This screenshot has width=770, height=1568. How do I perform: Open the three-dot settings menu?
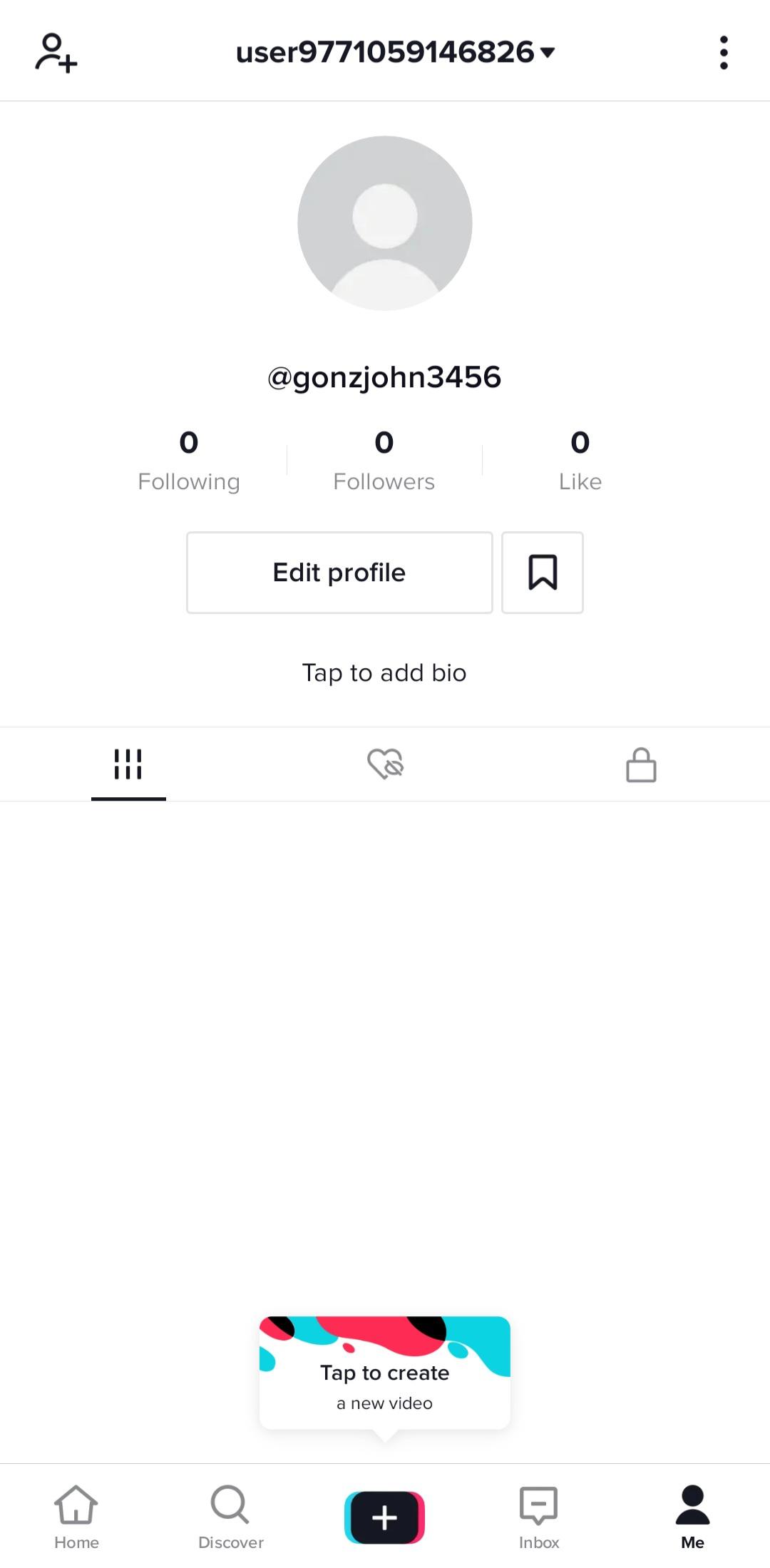point(724,51)
